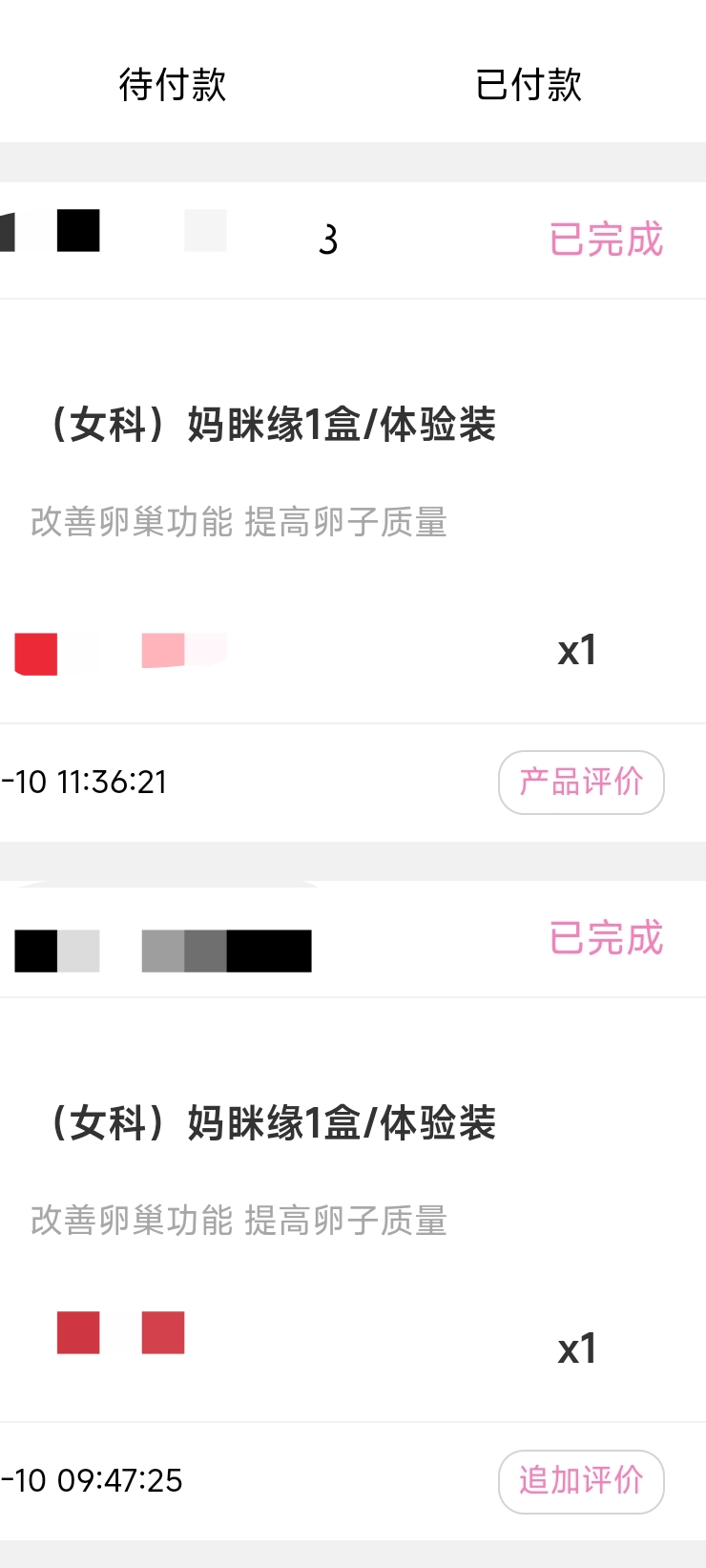
Task: Switch to the 待付款 tab
Action: pos(173,85)
